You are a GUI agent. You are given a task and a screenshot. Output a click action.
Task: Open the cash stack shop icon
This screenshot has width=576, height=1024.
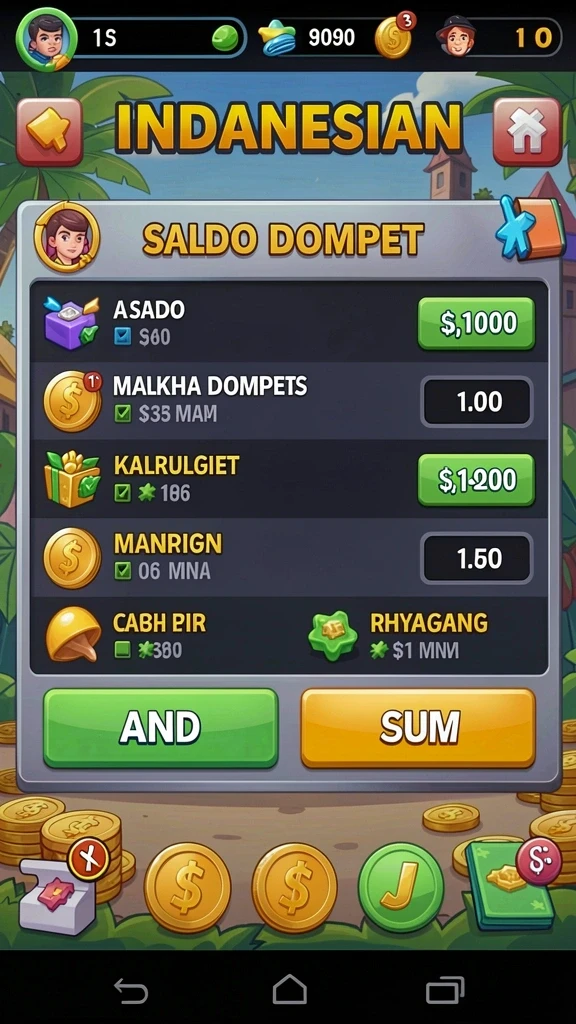[513, 884]
